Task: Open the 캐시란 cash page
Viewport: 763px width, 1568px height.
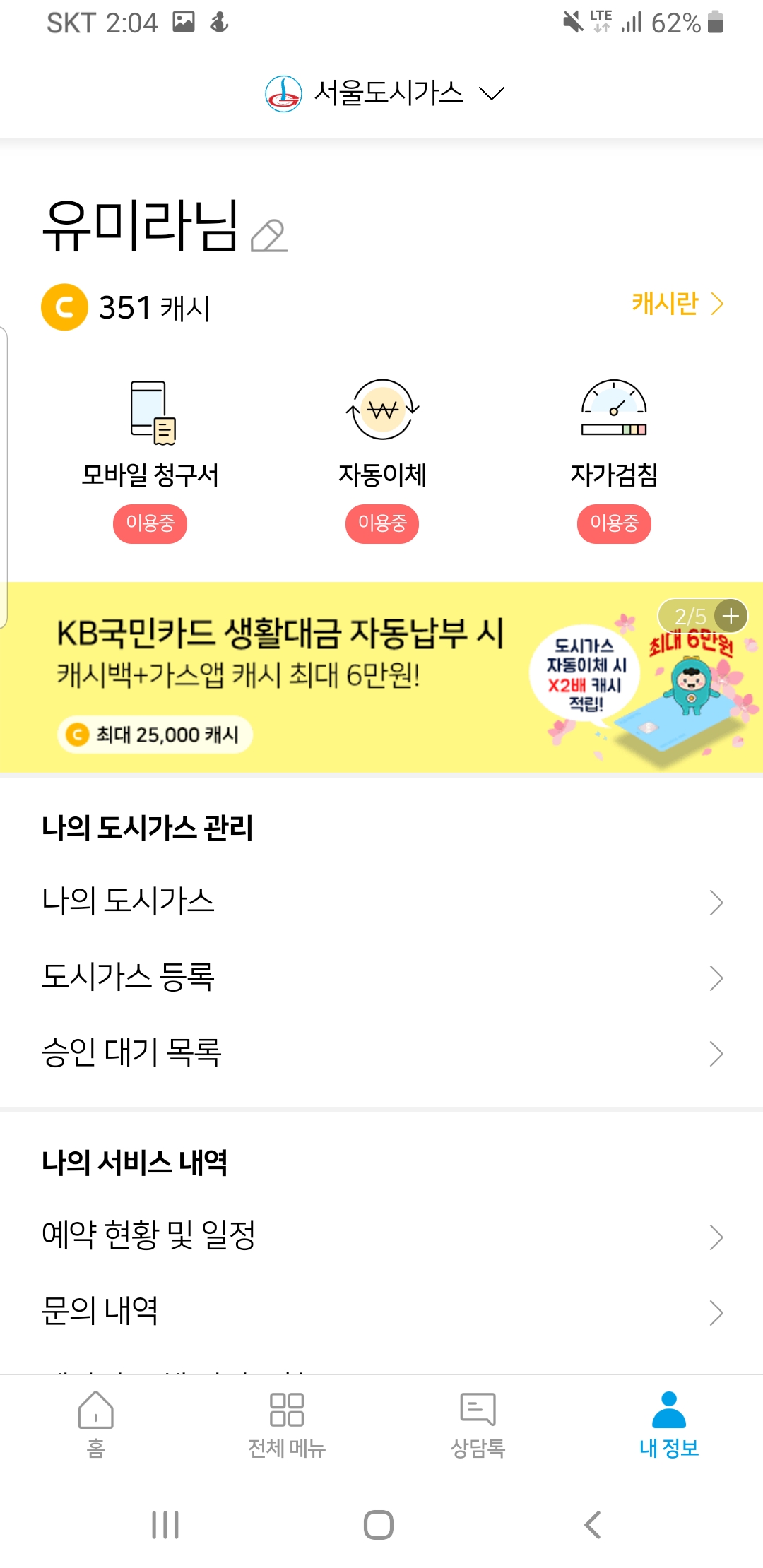Action: [x=677, y=304]
